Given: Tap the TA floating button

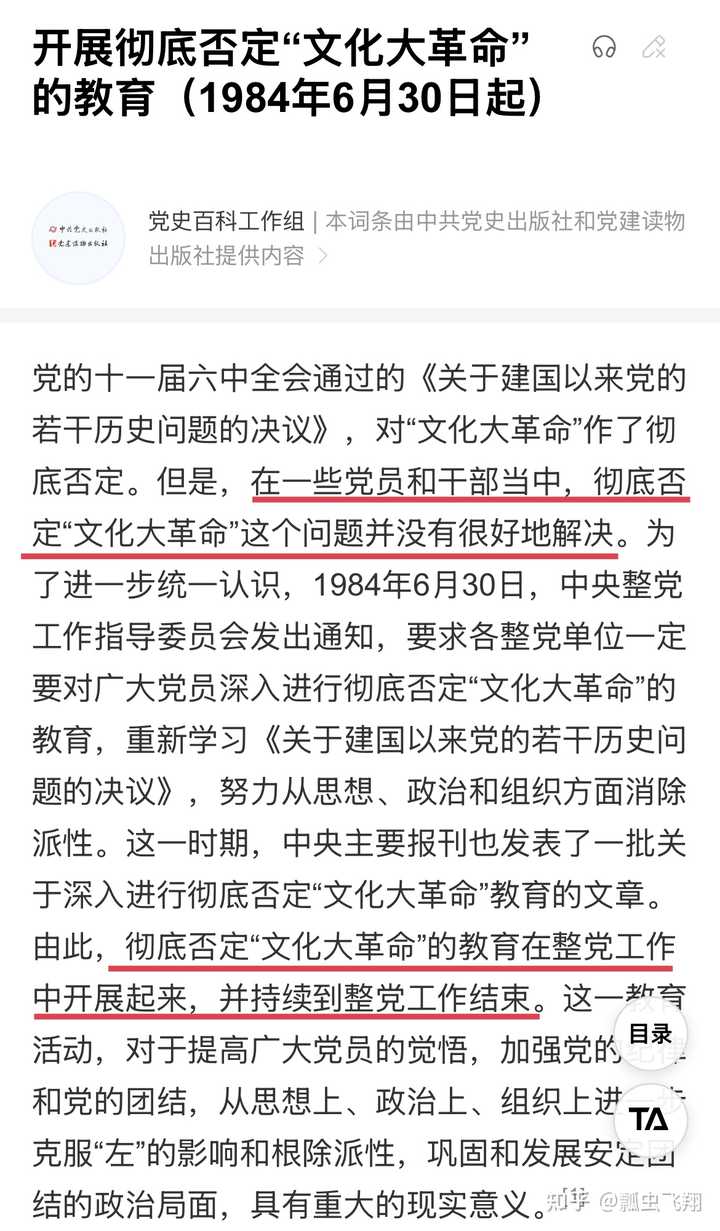Looking at the screenshot, I should click(x=650, y=1120).
